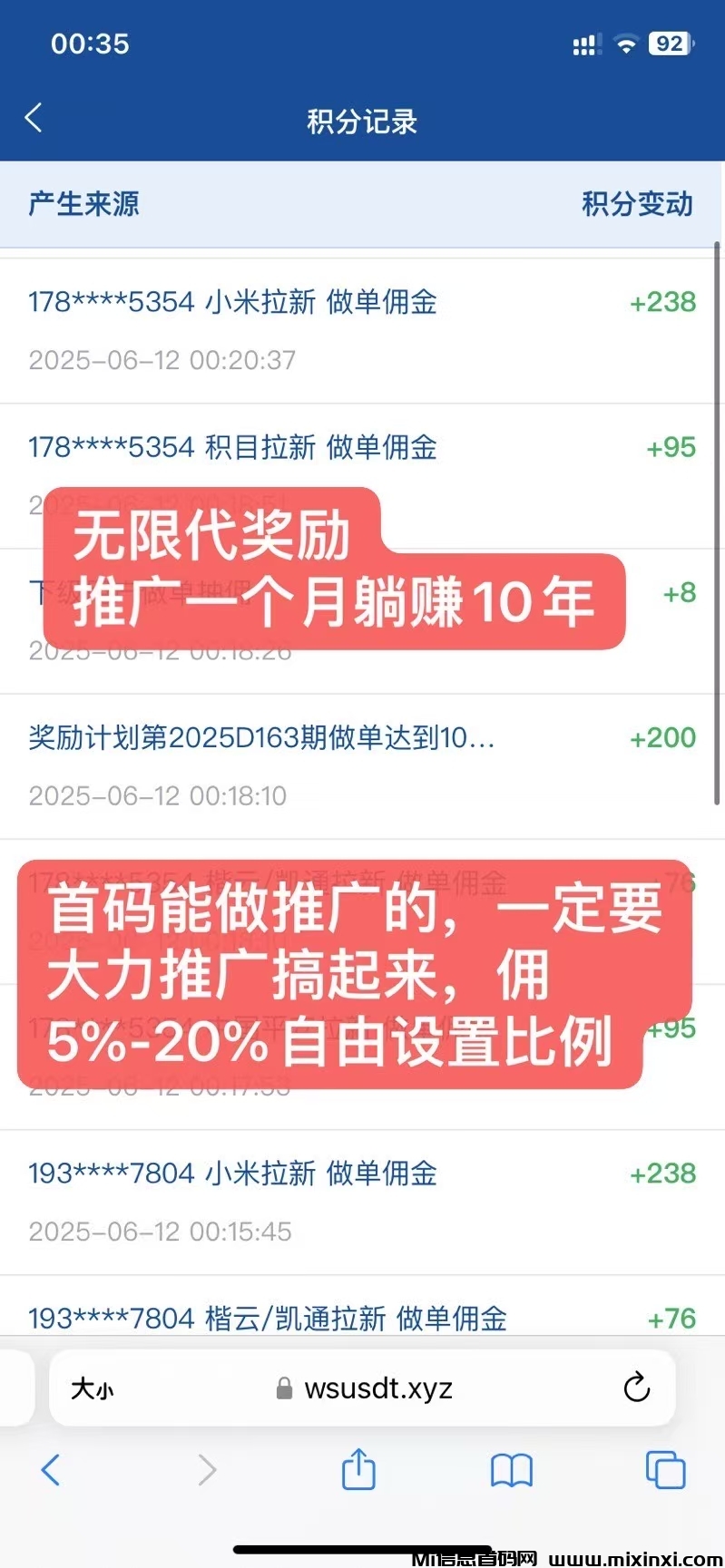Reload the wsusdt.xyz page

(x=636, y=1388)
